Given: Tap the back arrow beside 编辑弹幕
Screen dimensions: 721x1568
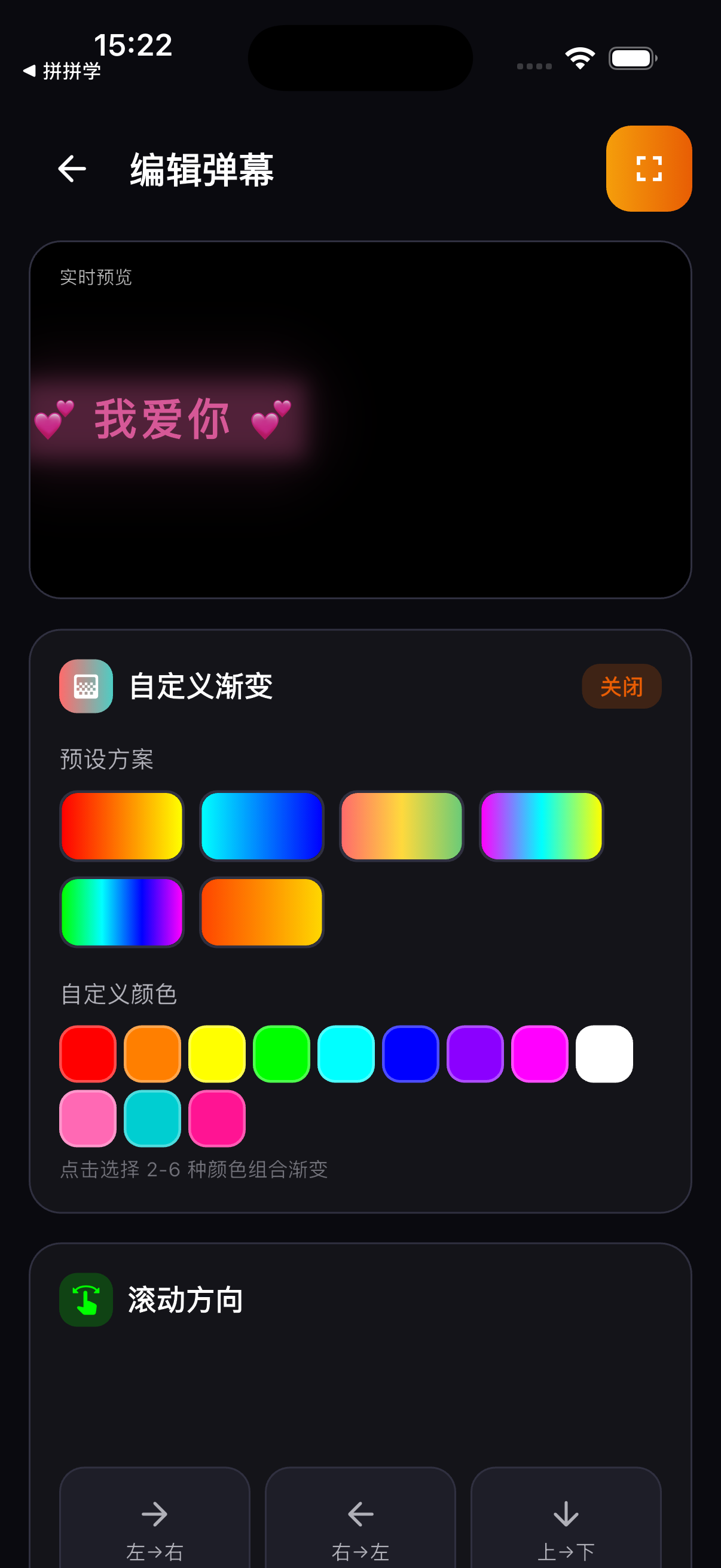Looking at the screenshot, I should [71, 170].
